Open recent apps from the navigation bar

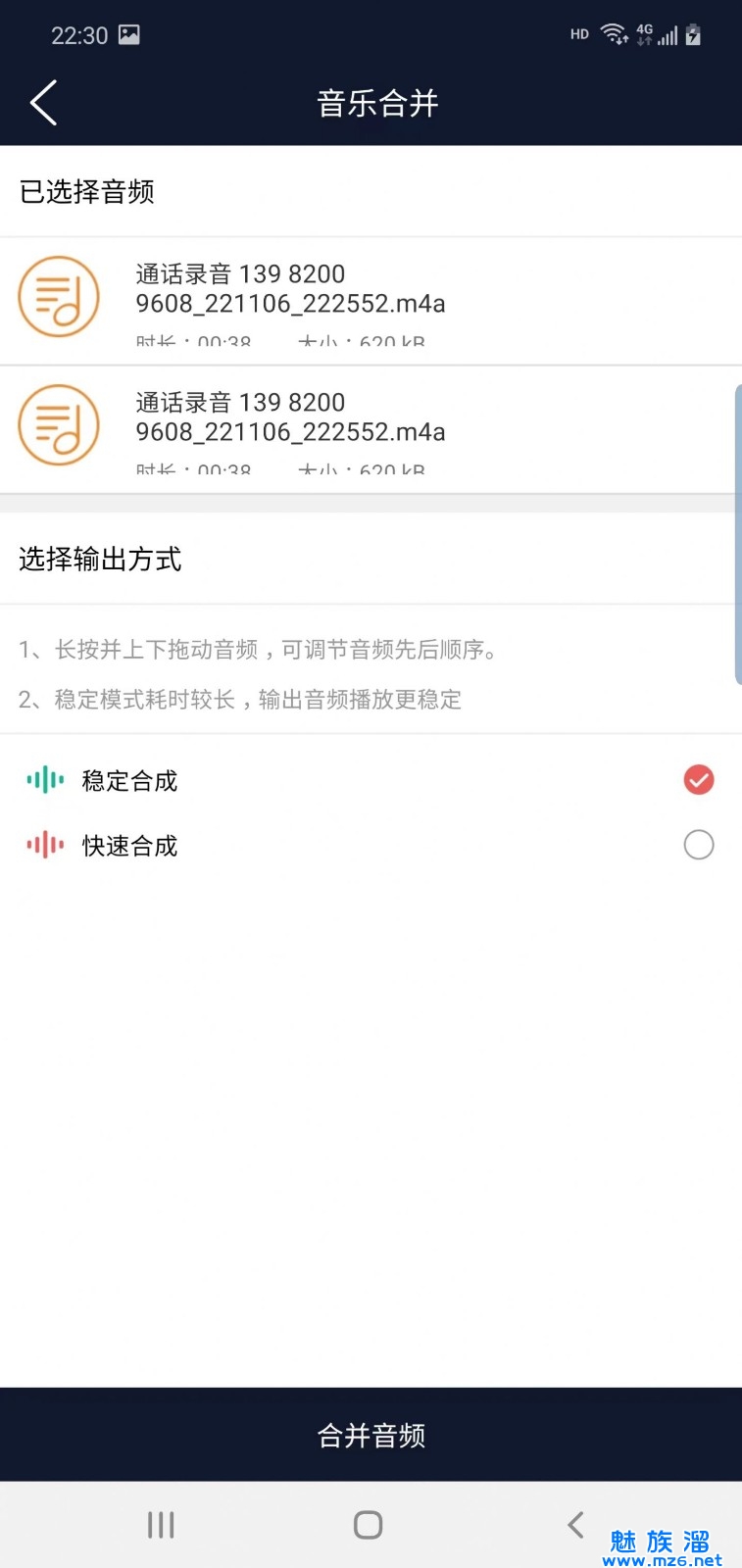tap(161, 1525)
